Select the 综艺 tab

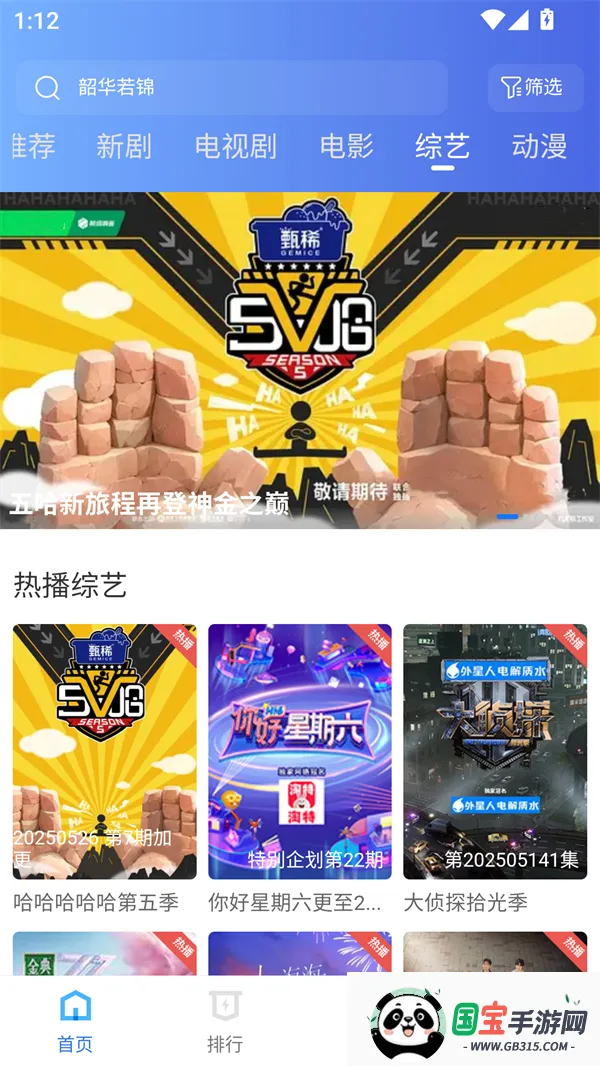click(x=442, y=147)
